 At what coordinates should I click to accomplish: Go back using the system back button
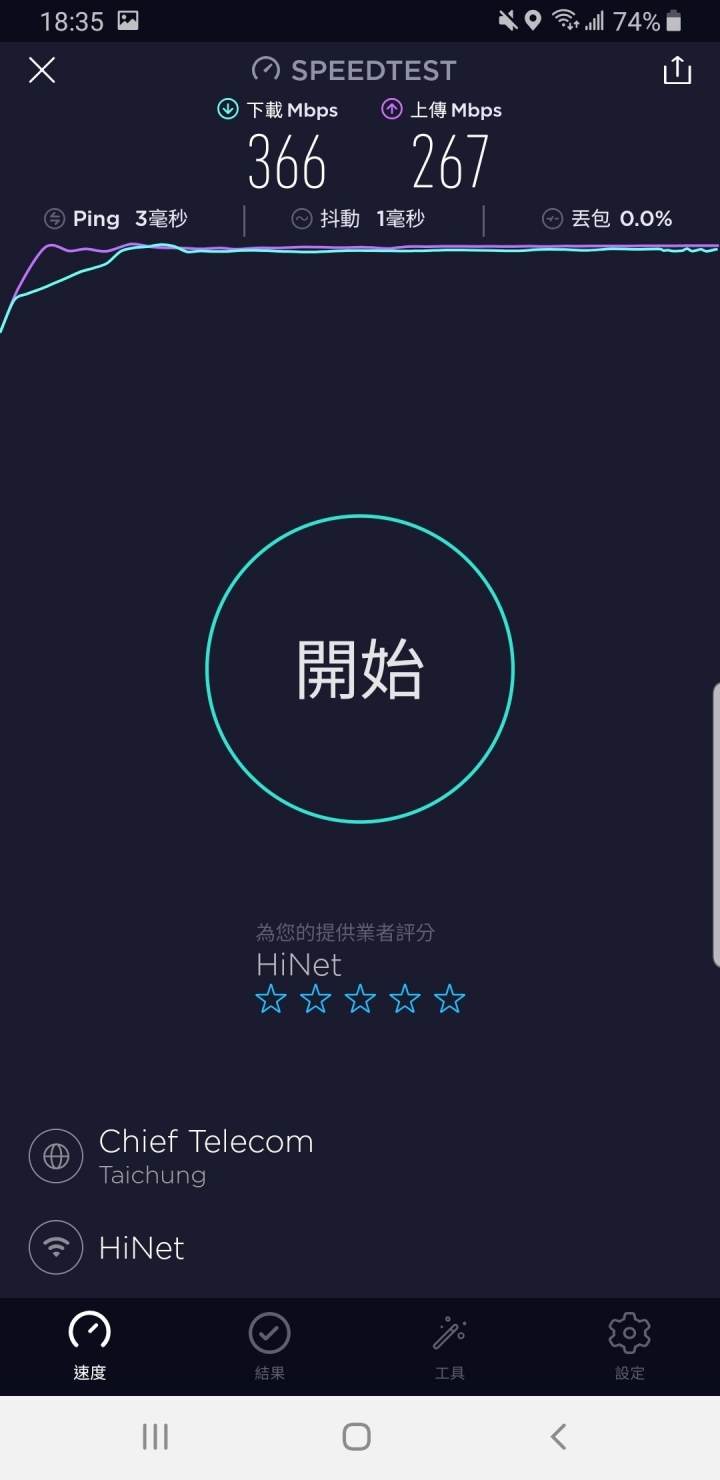click(559, 1437)
